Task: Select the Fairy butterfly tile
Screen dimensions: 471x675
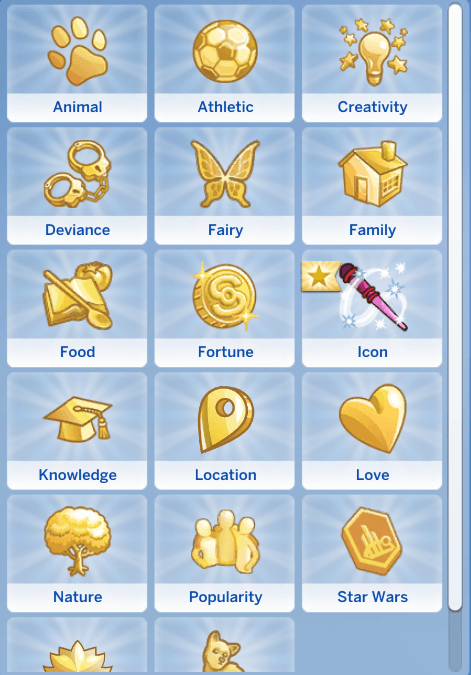Action: pyautogui.click(x=225, y=186)
